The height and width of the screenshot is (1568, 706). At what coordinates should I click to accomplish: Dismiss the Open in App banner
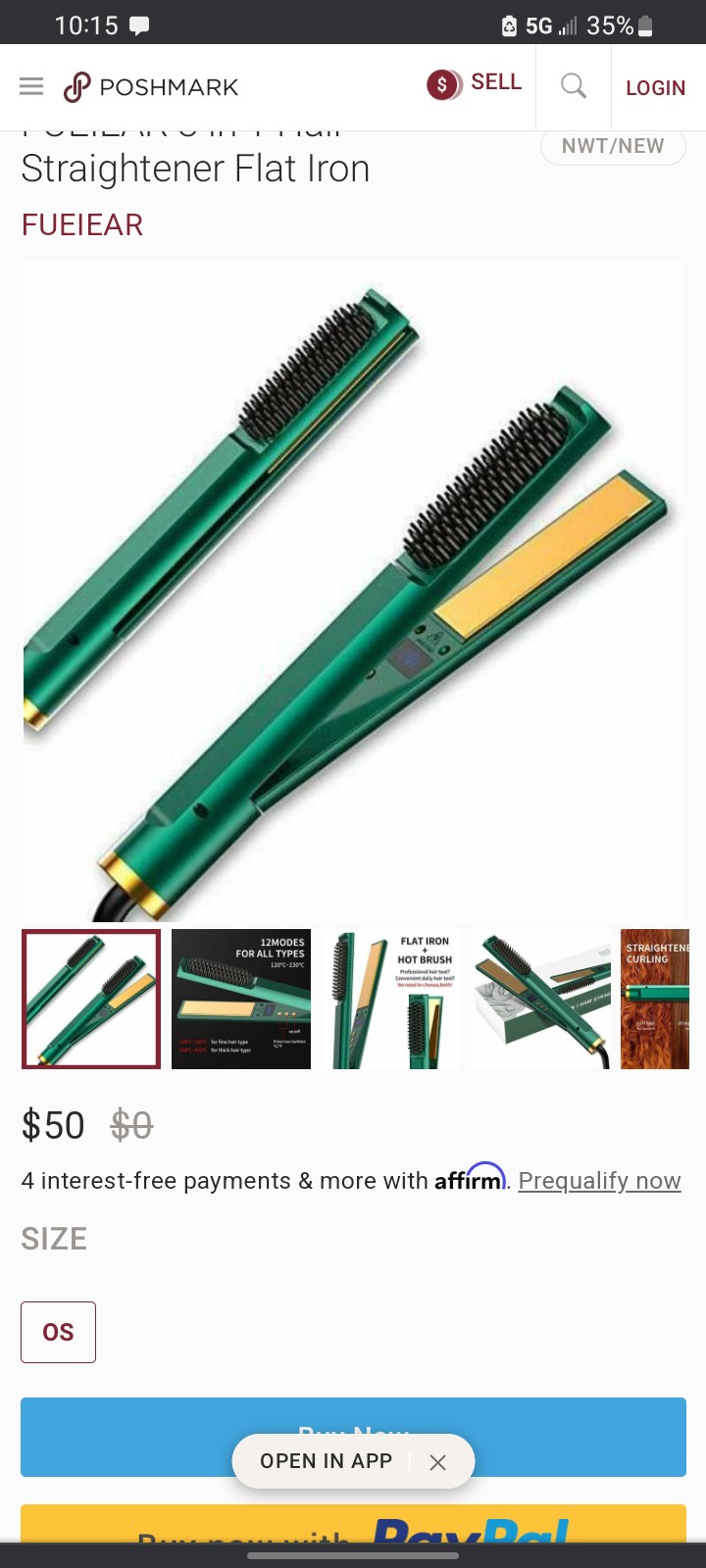tap(438, 1462)
